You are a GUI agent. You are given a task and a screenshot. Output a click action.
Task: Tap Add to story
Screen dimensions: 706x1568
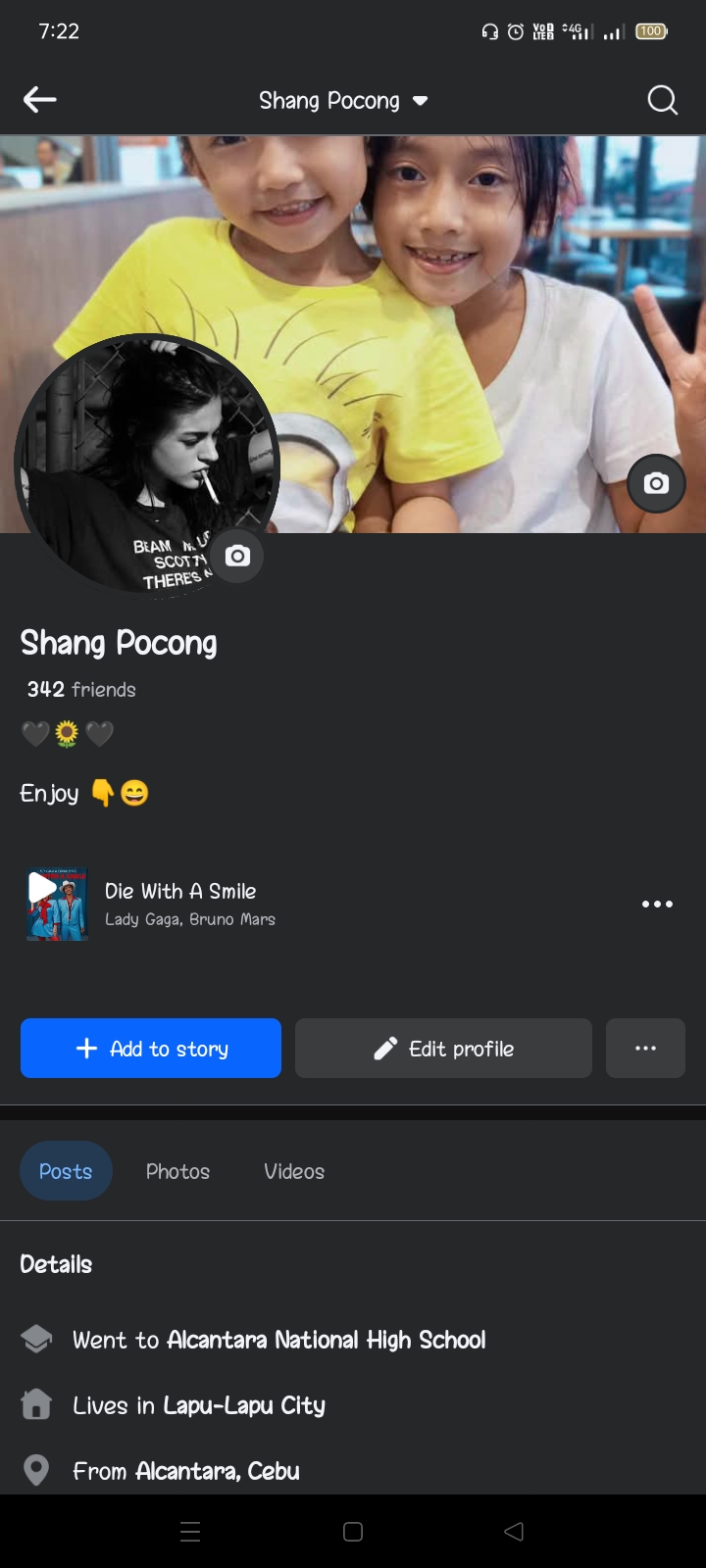point(151,1049)
